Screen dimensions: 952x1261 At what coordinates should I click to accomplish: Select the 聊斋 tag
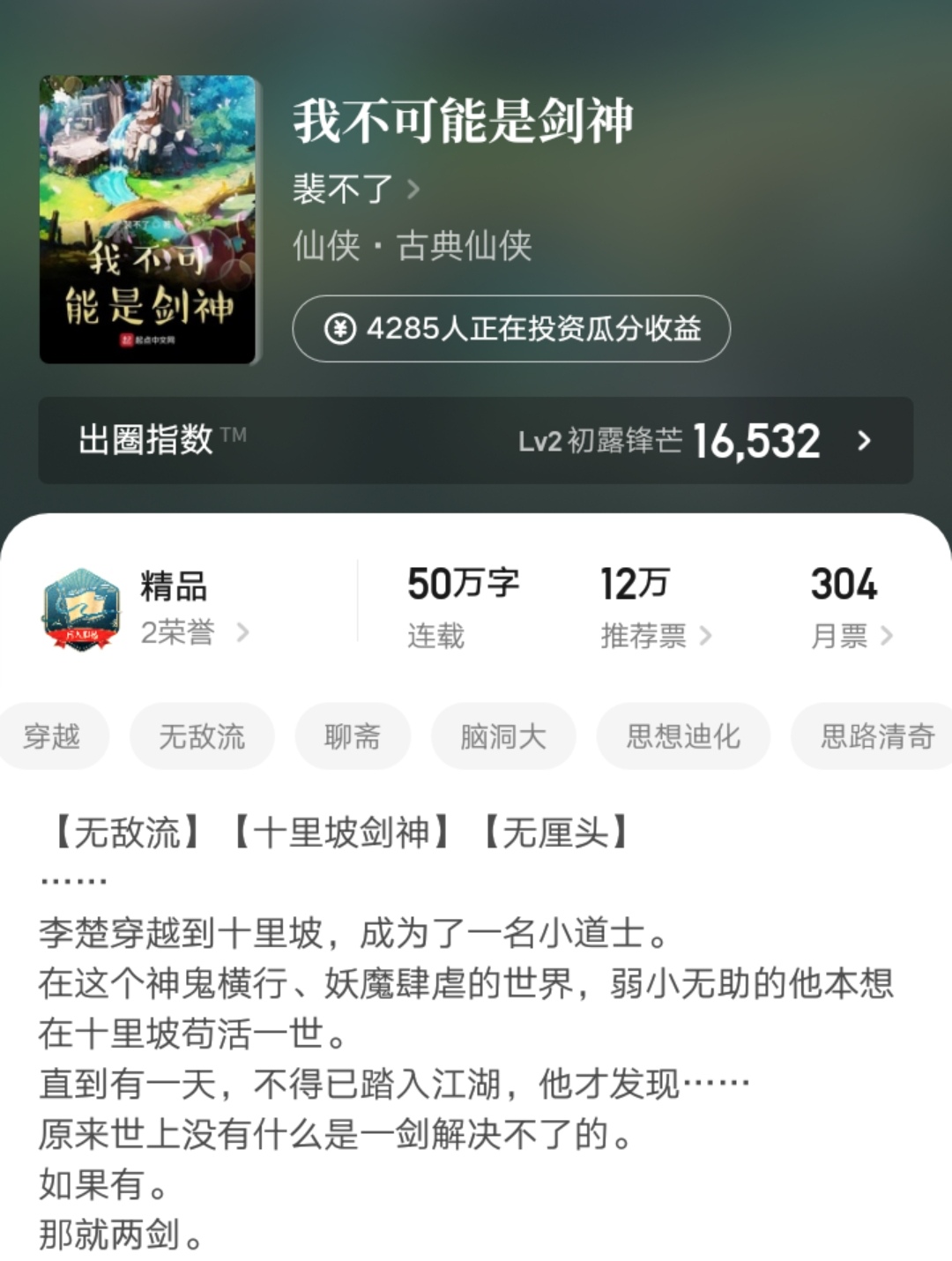(352, 735)
